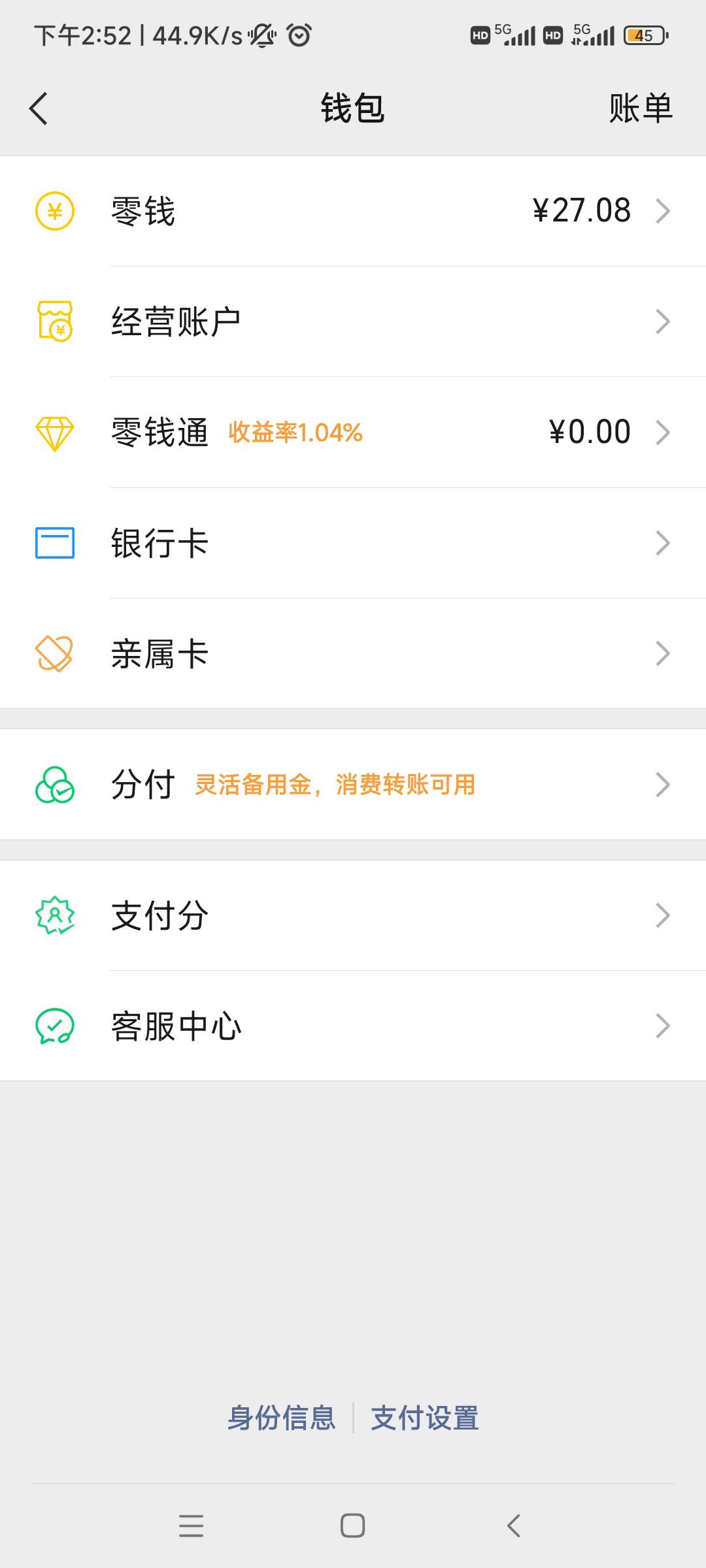Tap the 身份信息 link
The width and height of the screenshot is (706, 1568).
coord(281,1418)
